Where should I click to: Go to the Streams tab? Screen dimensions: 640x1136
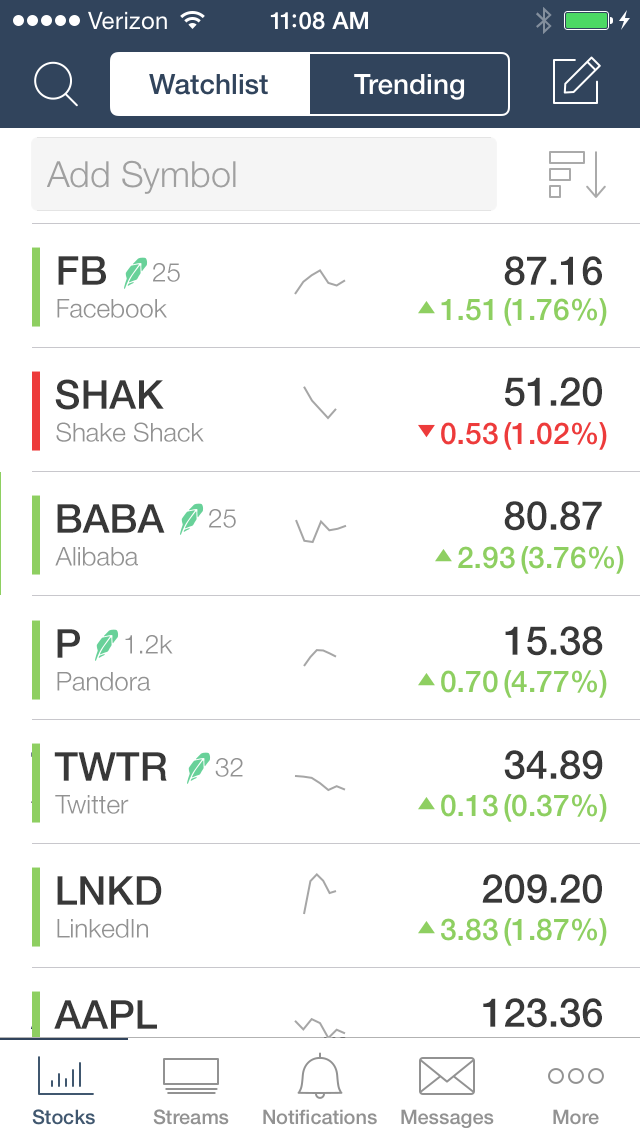tap(191, 1089)
